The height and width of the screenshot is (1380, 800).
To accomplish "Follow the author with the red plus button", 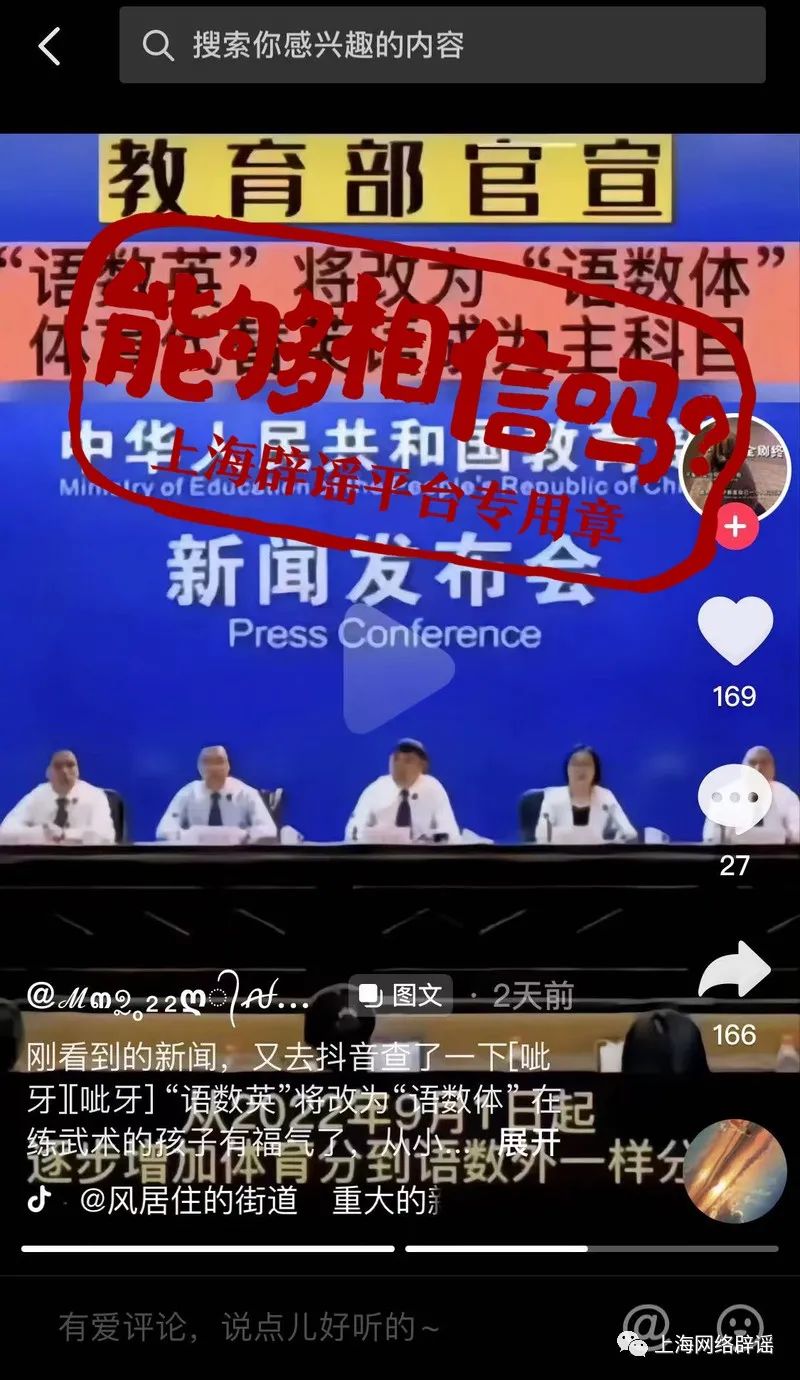I will (x=736, y=526).
